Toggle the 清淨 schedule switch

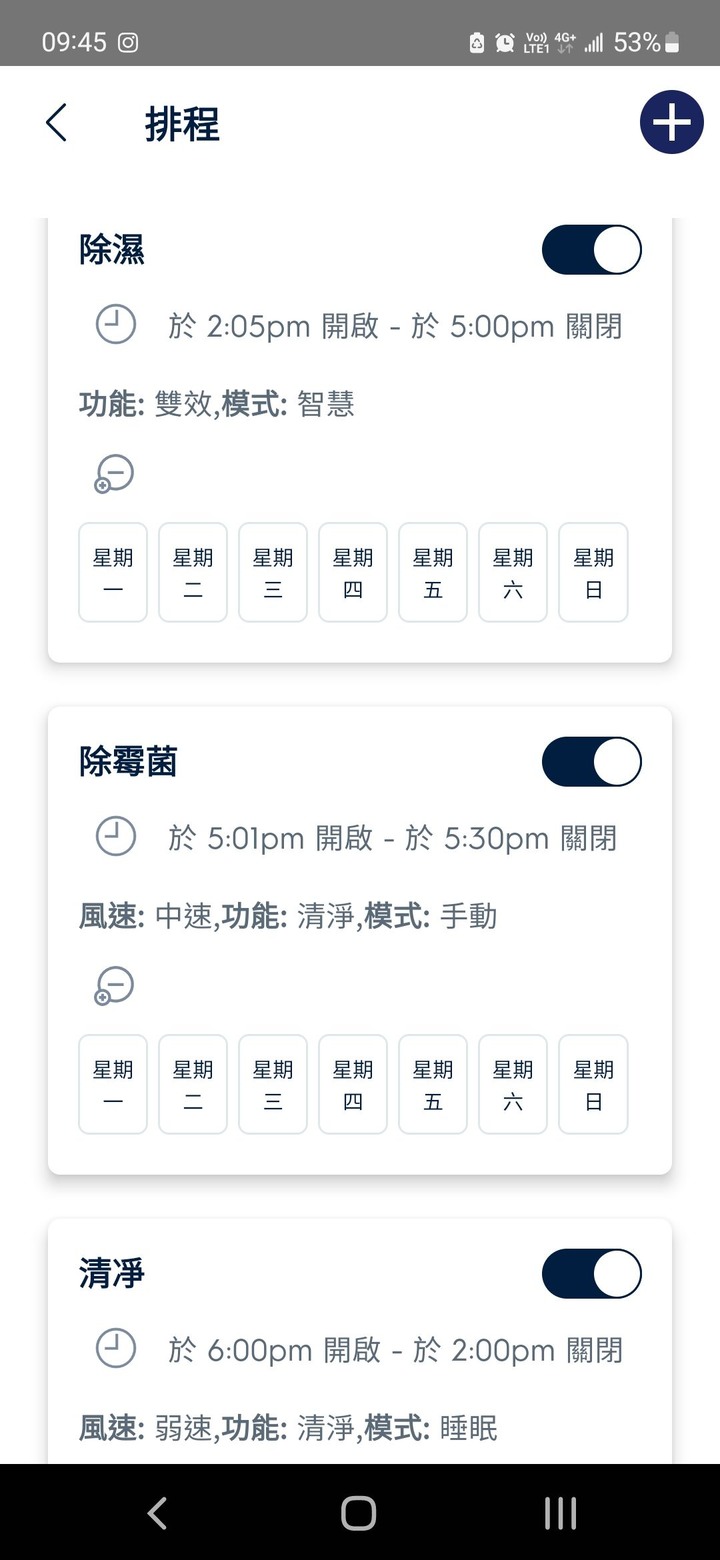tap(592, 1274)
